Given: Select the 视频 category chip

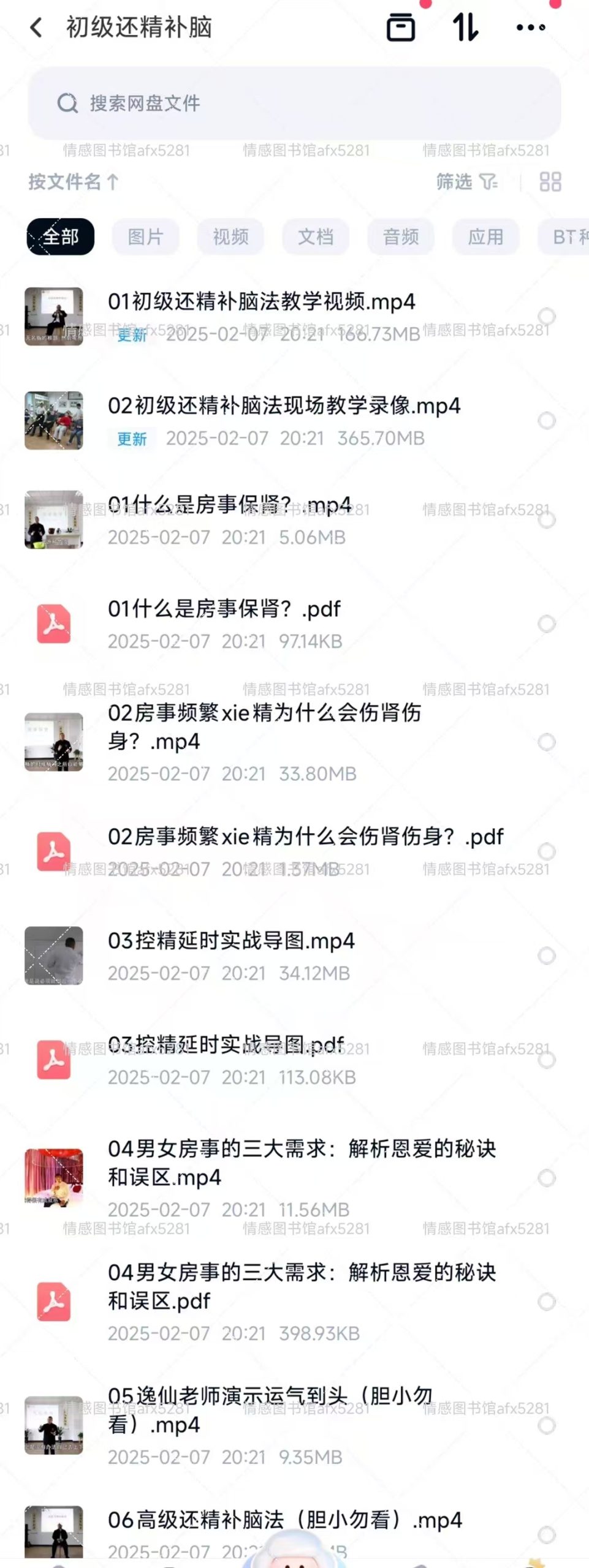Looking at the screenshot, I should tap(230, 236).
